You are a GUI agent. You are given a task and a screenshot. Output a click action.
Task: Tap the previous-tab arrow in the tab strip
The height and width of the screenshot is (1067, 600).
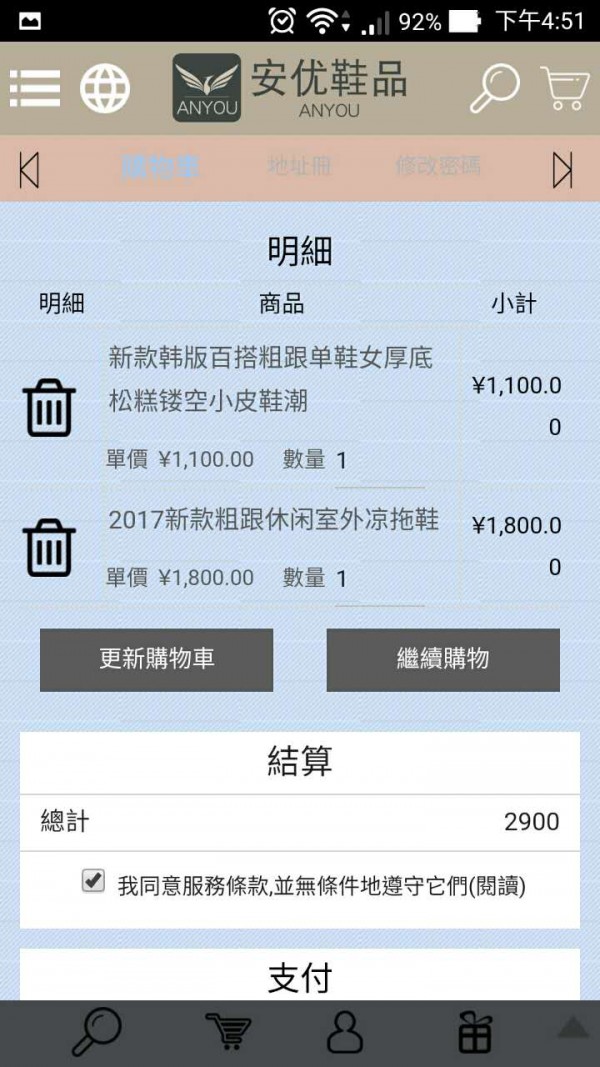[x=29, y=170]
